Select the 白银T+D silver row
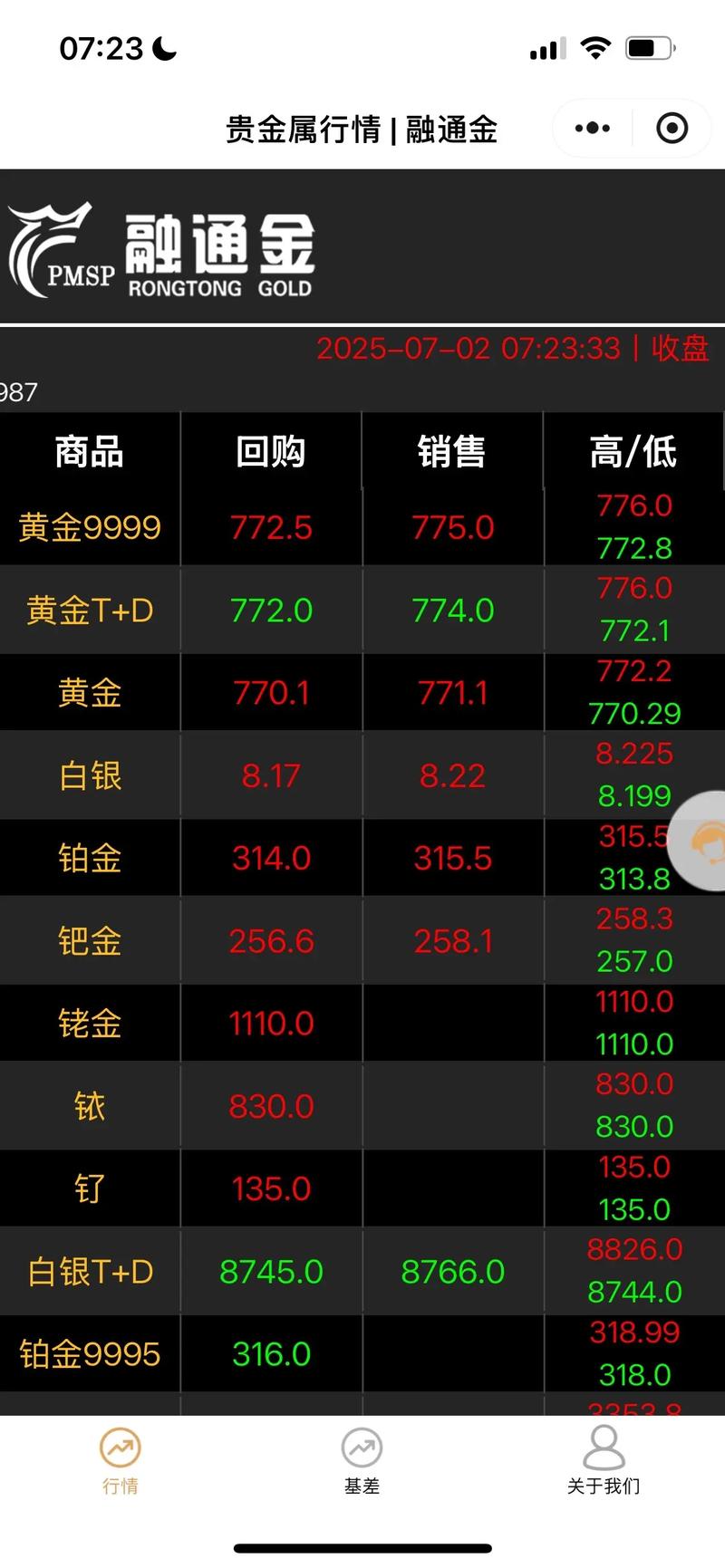 [x=89, y=1272]
